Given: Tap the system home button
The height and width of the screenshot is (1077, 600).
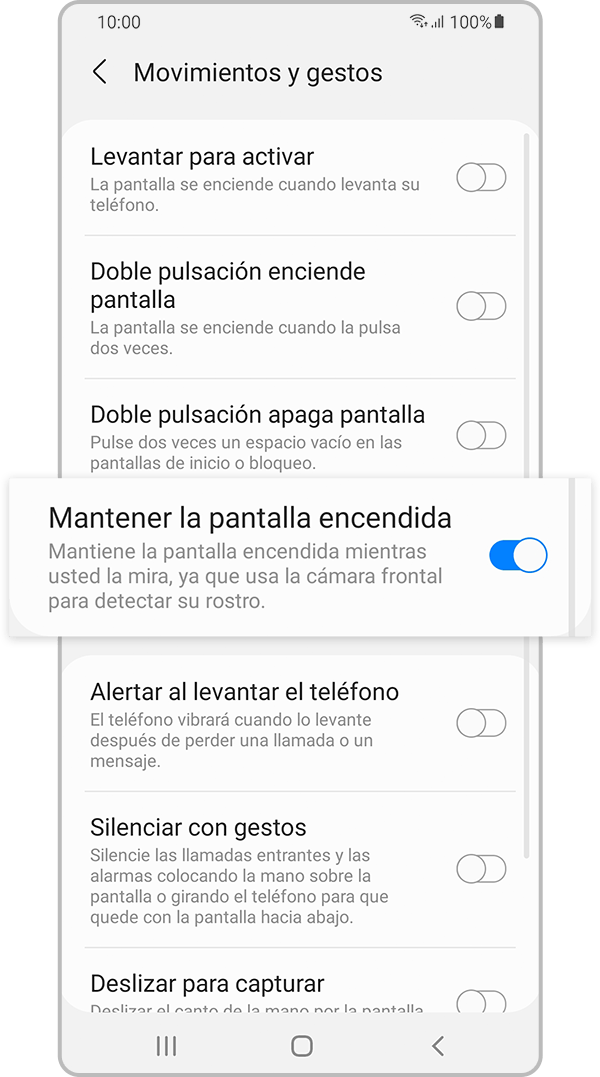Looking at the screenshot, I should point(301,1046).
